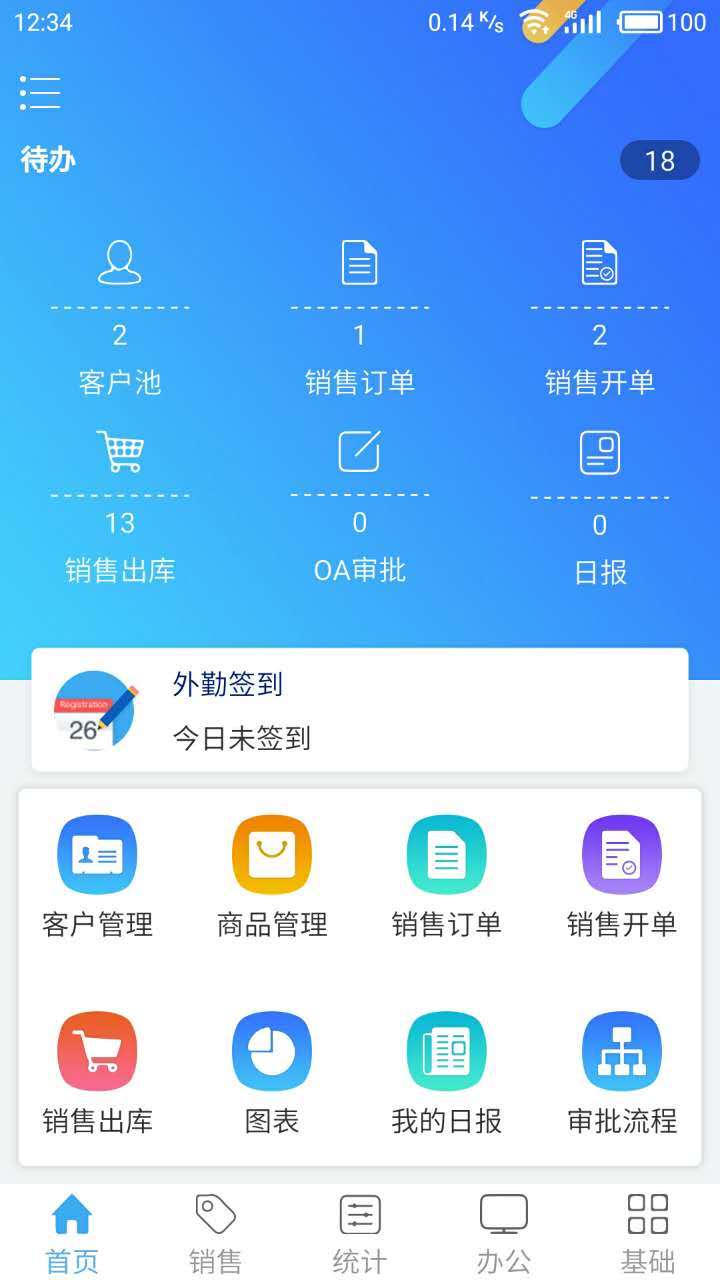Open the side menu list icon
This screenshot has height=1280, width=720.
40,93
